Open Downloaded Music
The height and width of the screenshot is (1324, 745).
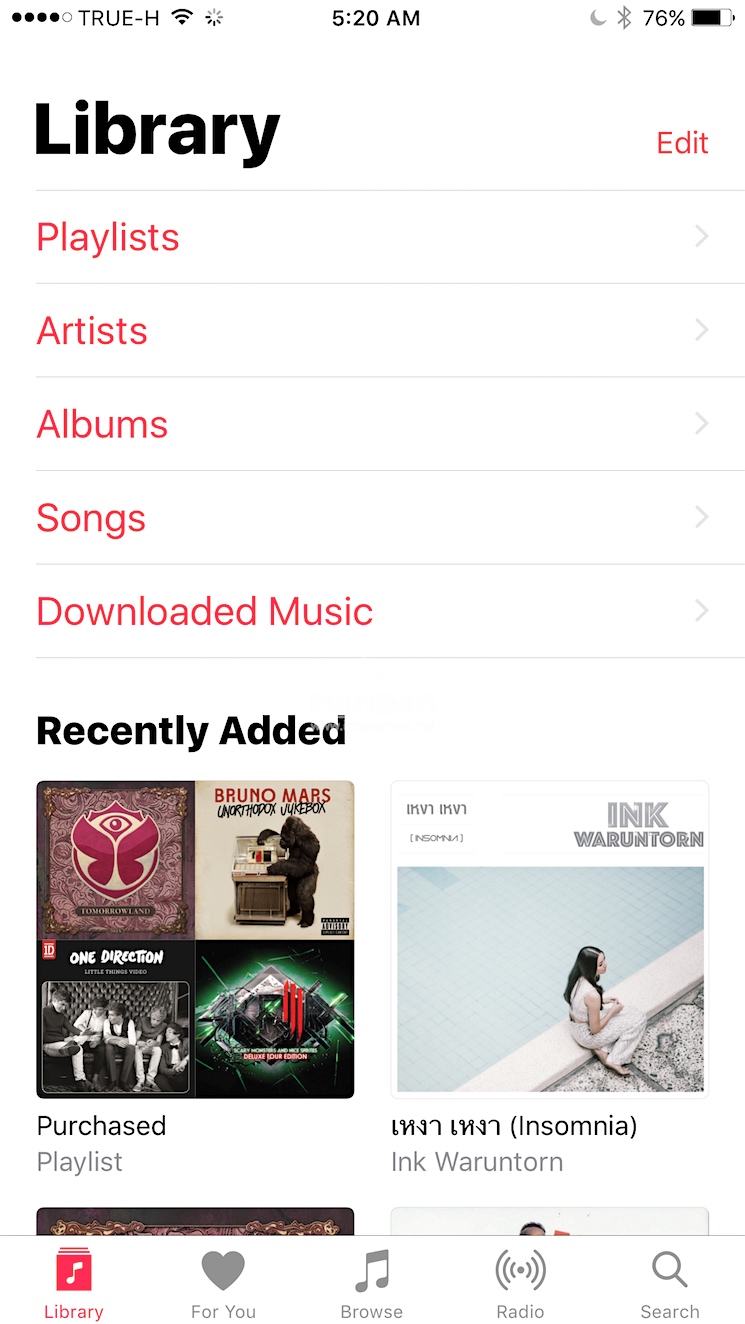(x=372, y=611)
